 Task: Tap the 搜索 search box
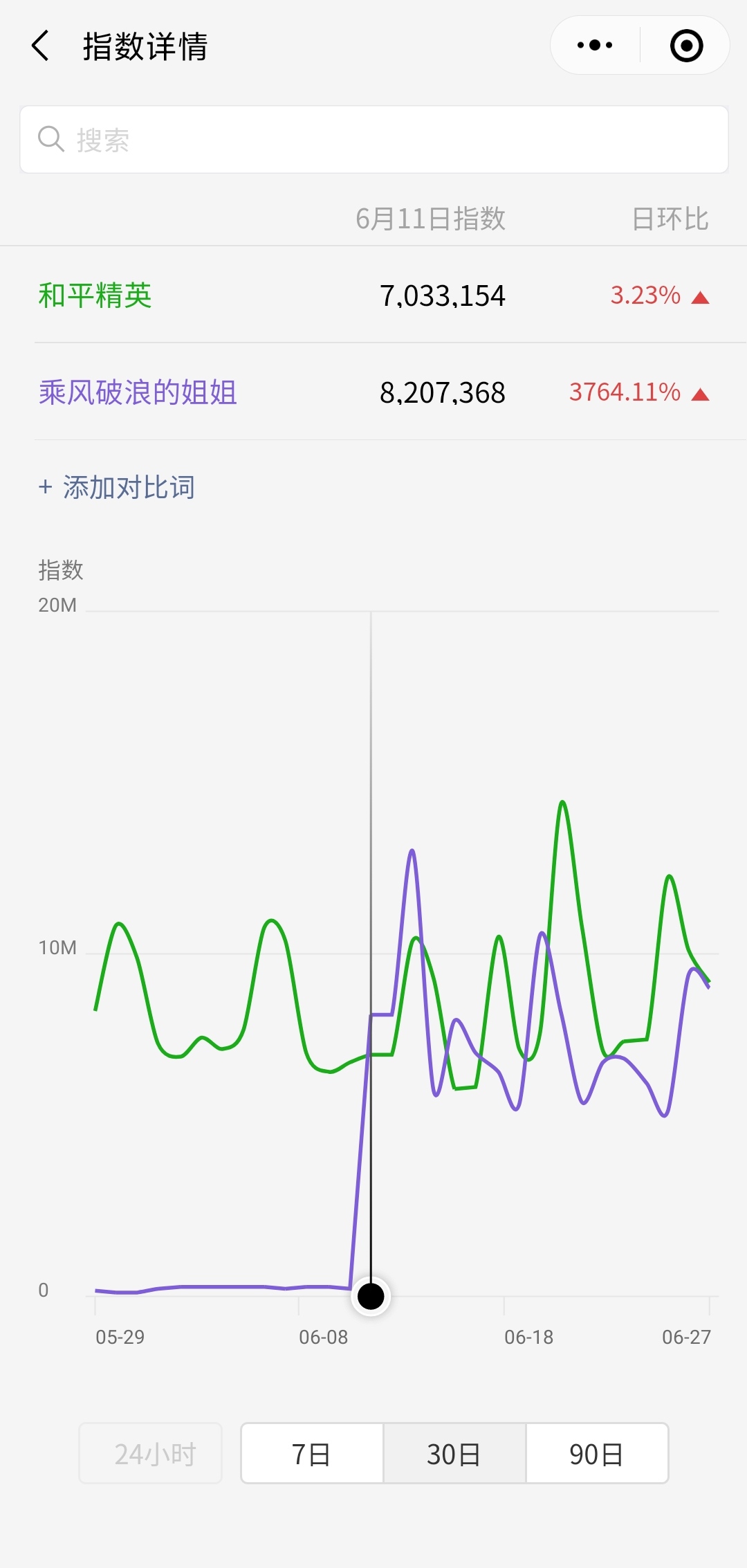click(x=373, y=139)
